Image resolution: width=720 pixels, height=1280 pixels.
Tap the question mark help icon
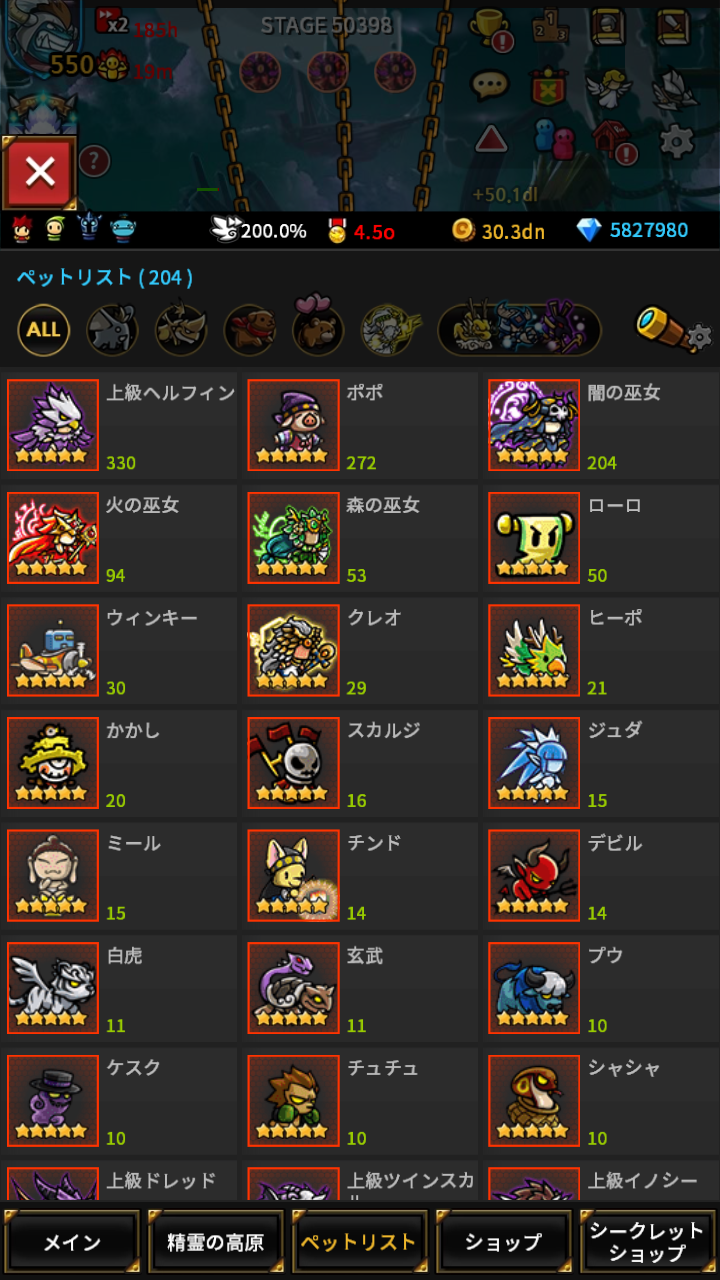[x=94, y=159]
